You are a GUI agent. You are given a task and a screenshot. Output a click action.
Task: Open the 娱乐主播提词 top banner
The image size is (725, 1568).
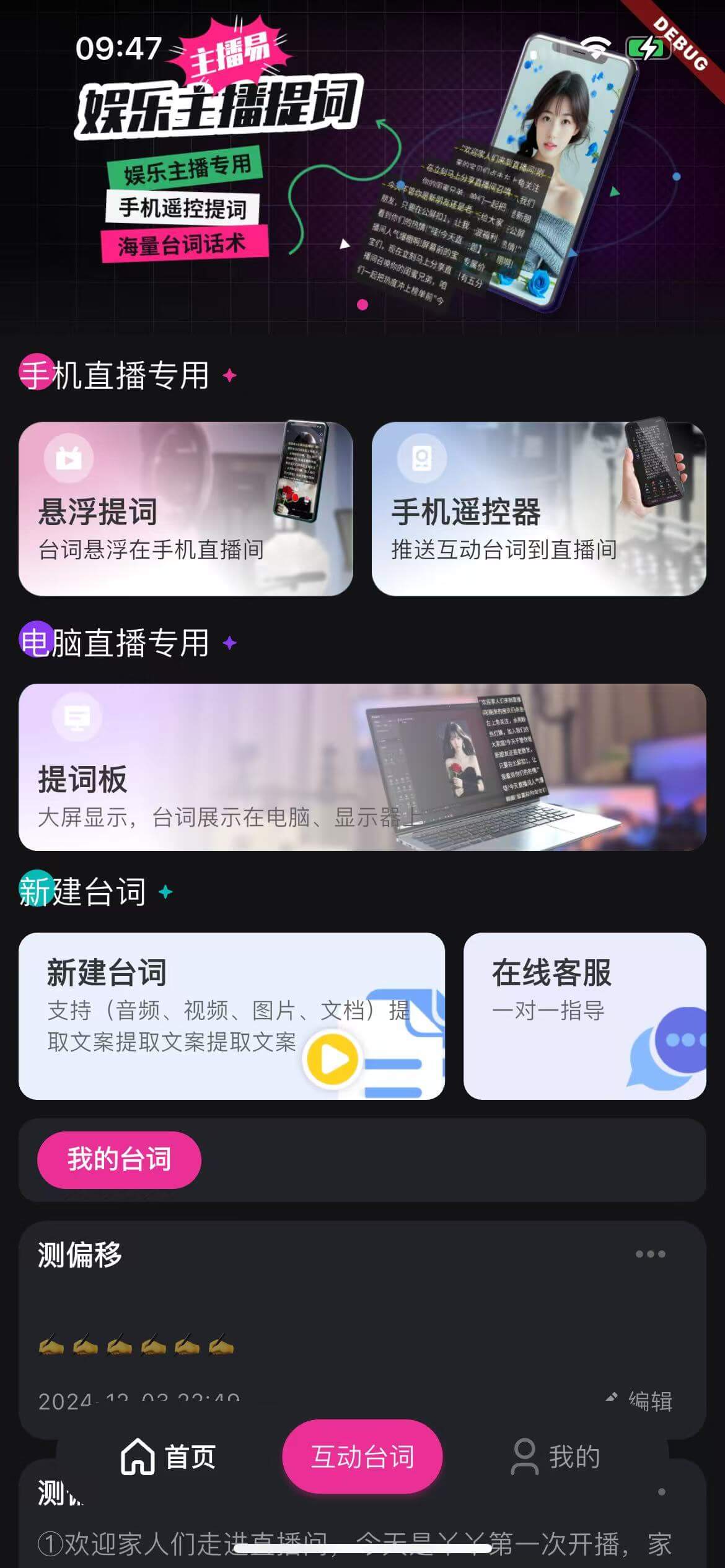coord(362,167)
